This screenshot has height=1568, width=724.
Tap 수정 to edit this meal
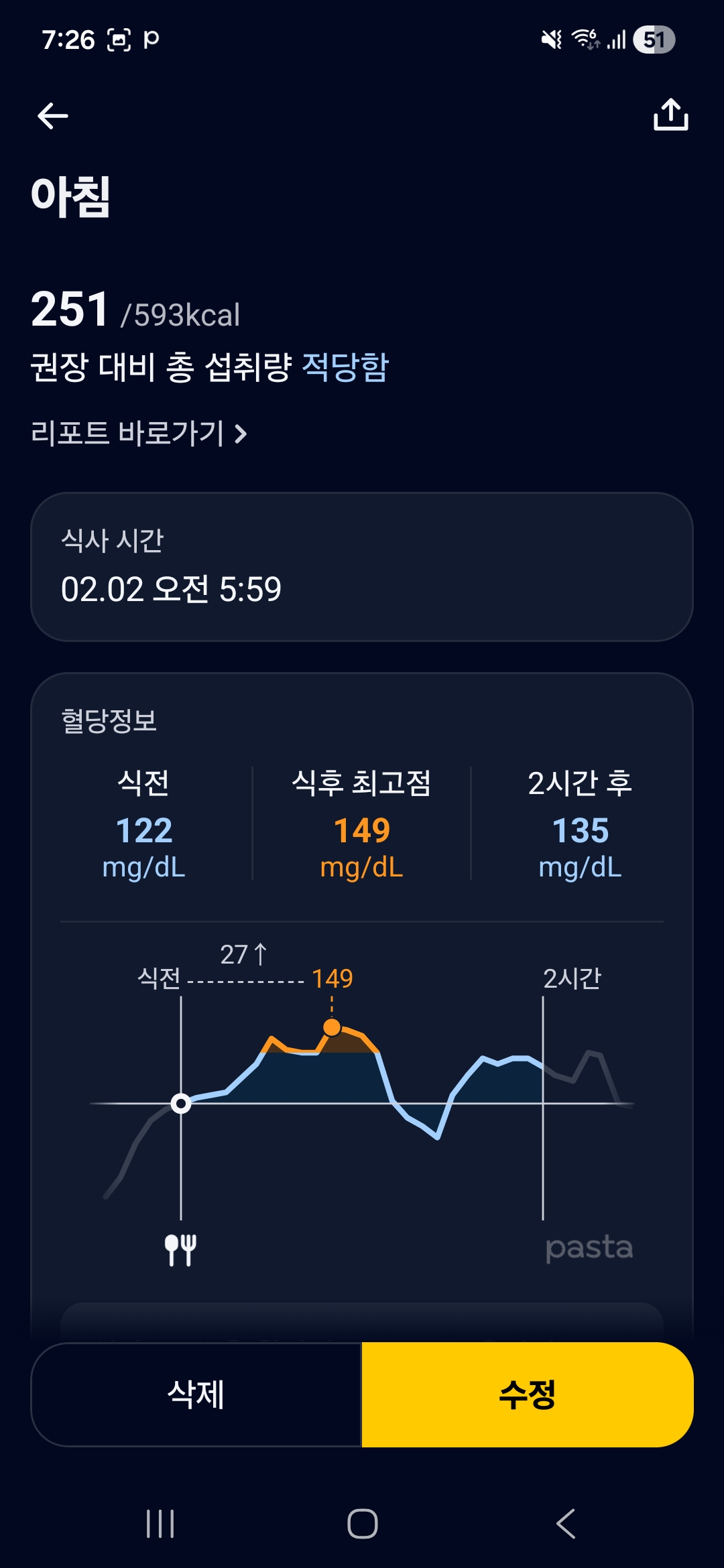(528, 1394)
